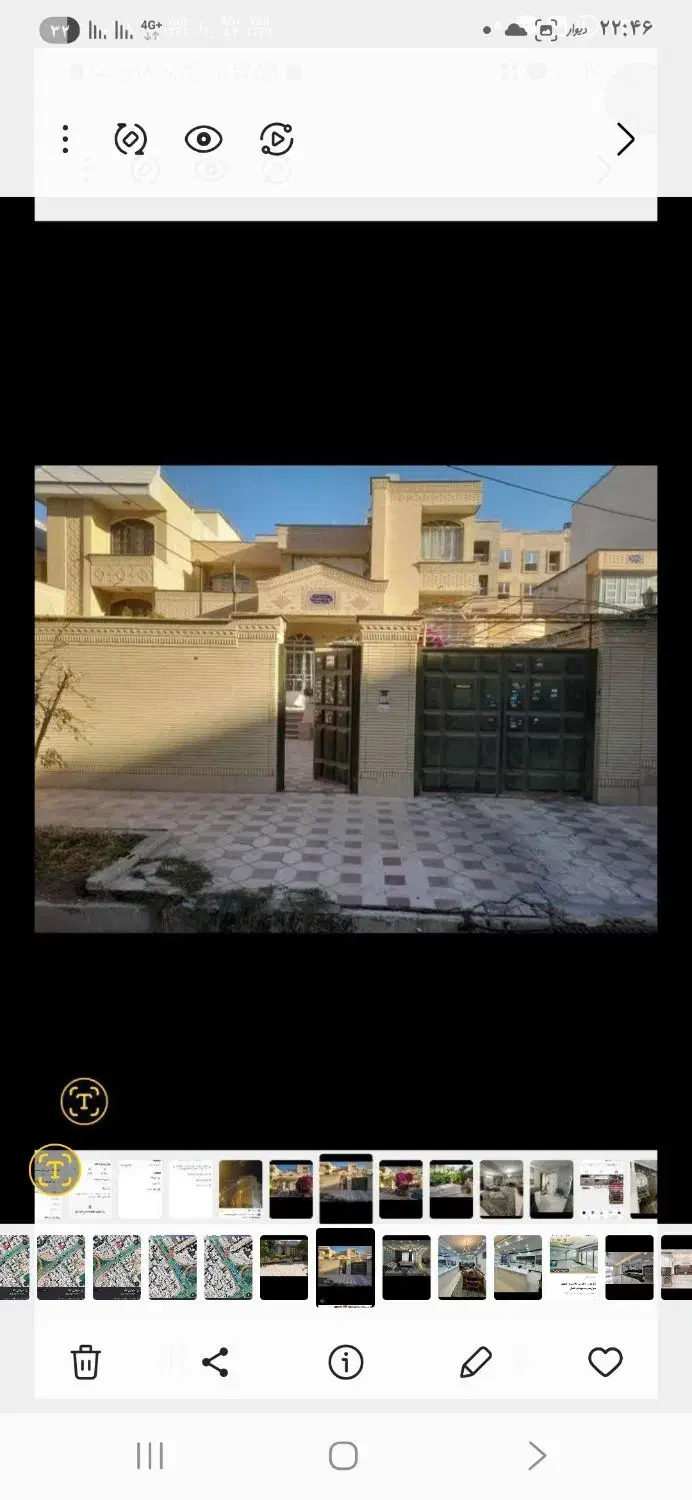
Task: Tap the play/remaster circular icon
Action: [x=276, y=139]
